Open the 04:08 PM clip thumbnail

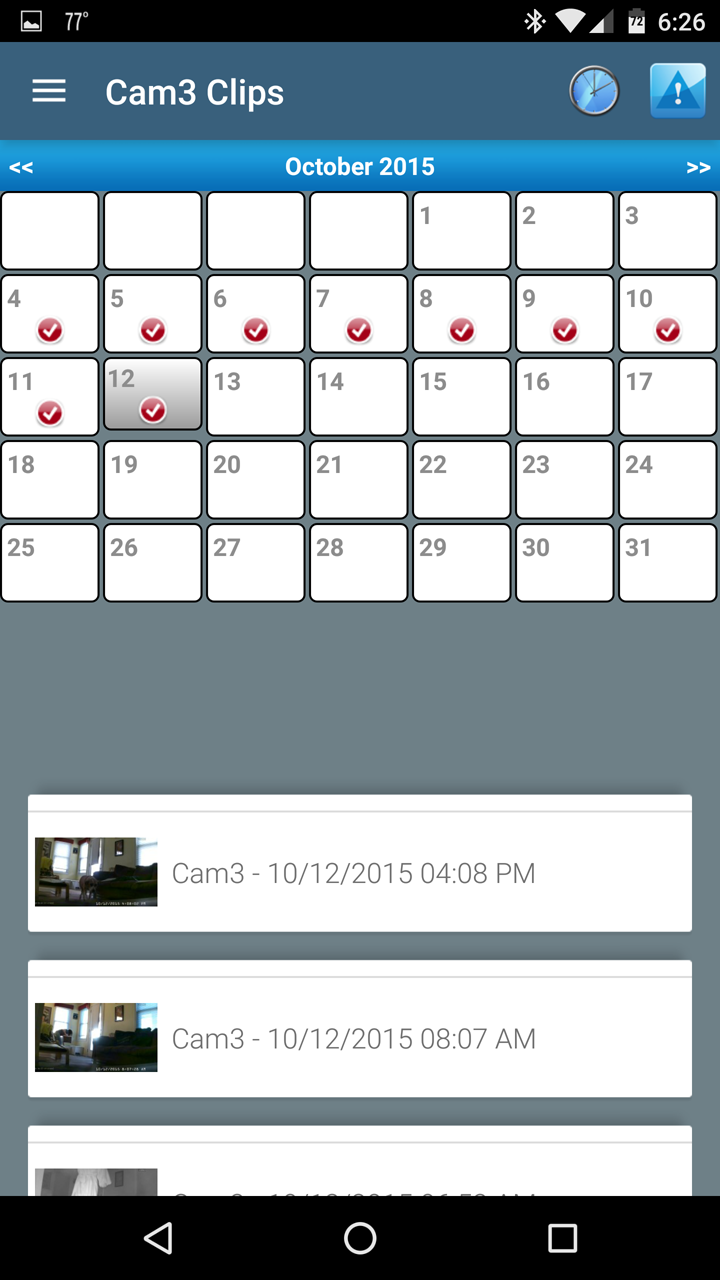96,871
